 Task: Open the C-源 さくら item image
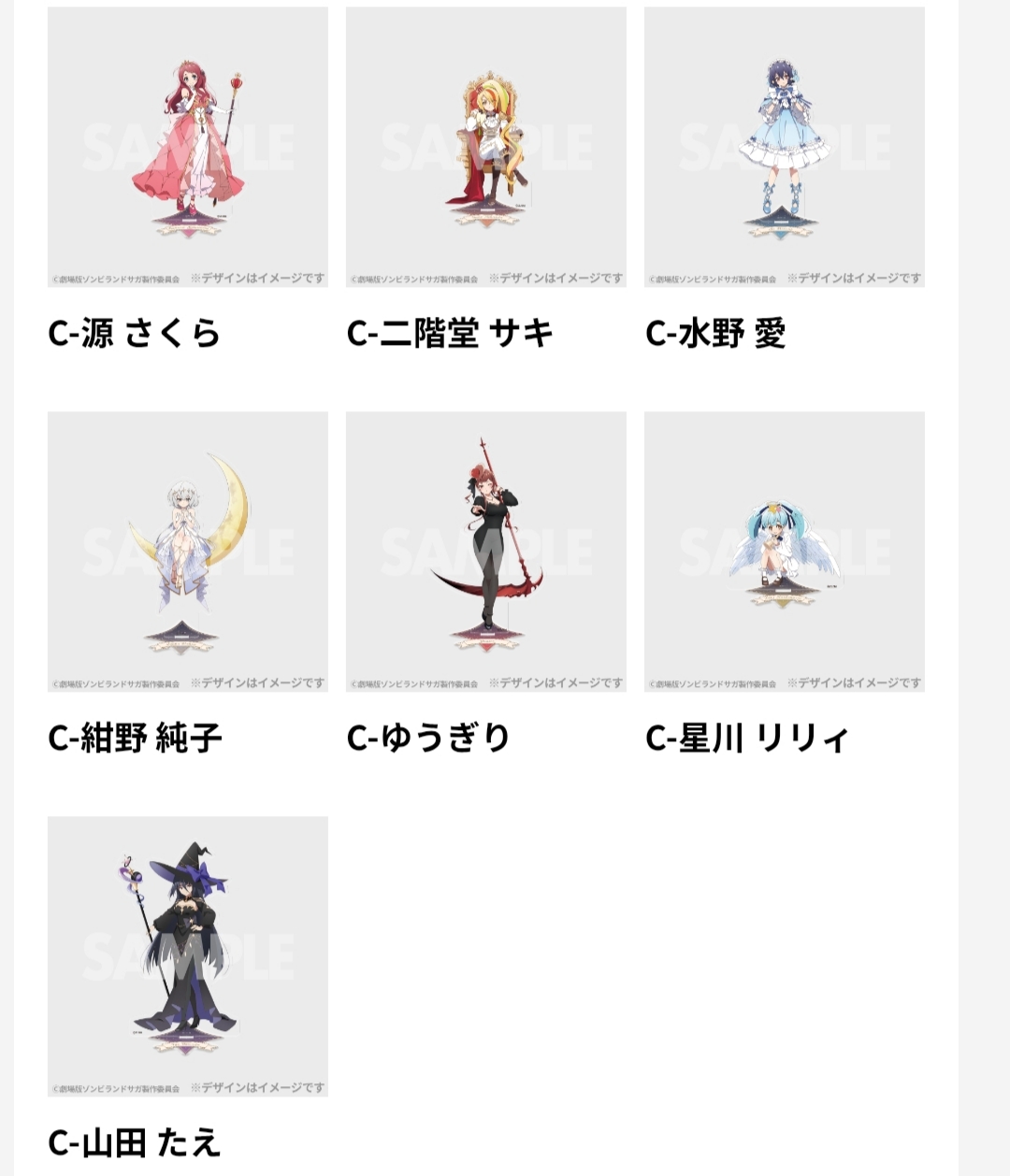(x=188, y=147)
